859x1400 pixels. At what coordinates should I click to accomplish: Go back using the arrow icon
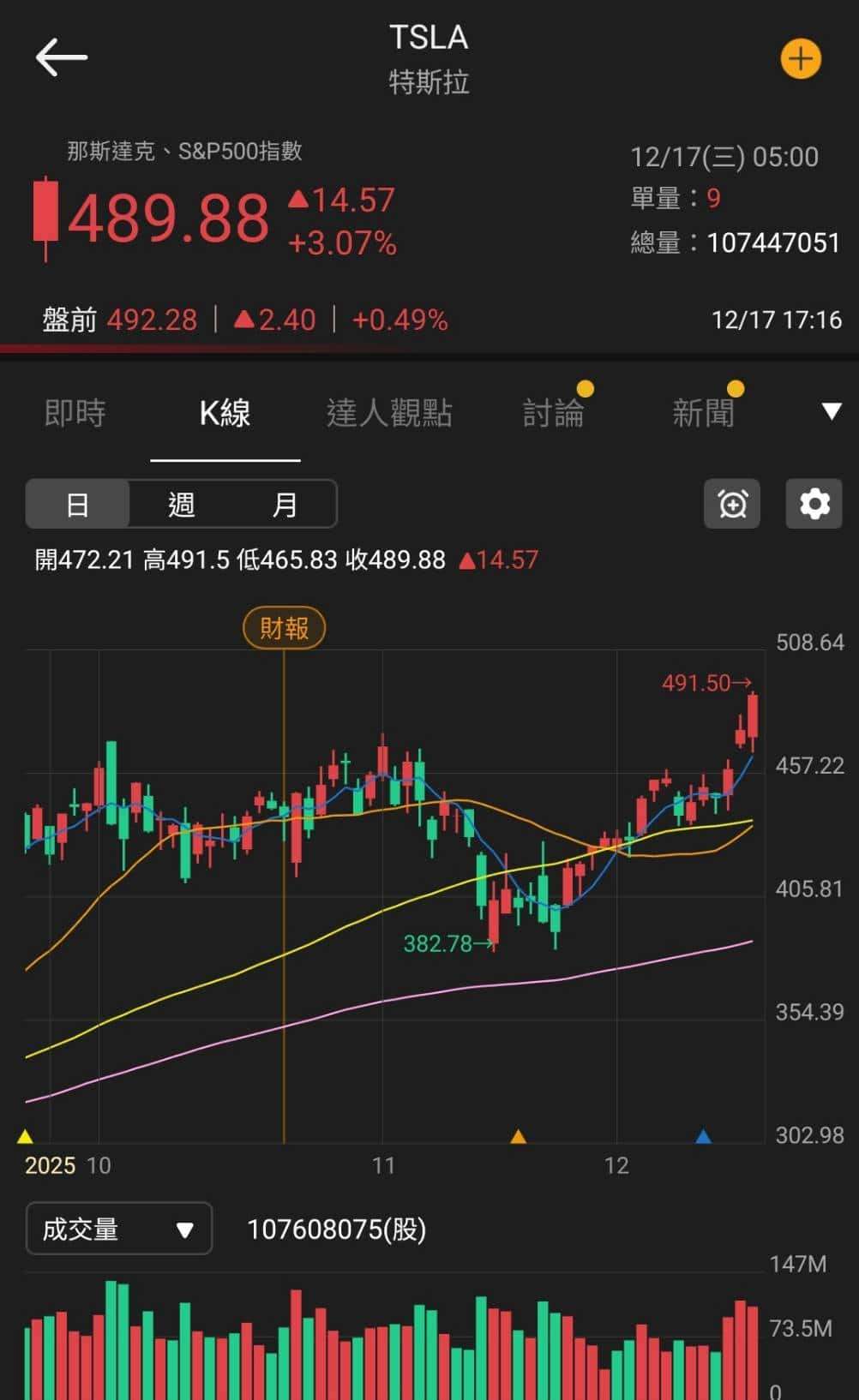pyautogui.click(x=59, y=57)
